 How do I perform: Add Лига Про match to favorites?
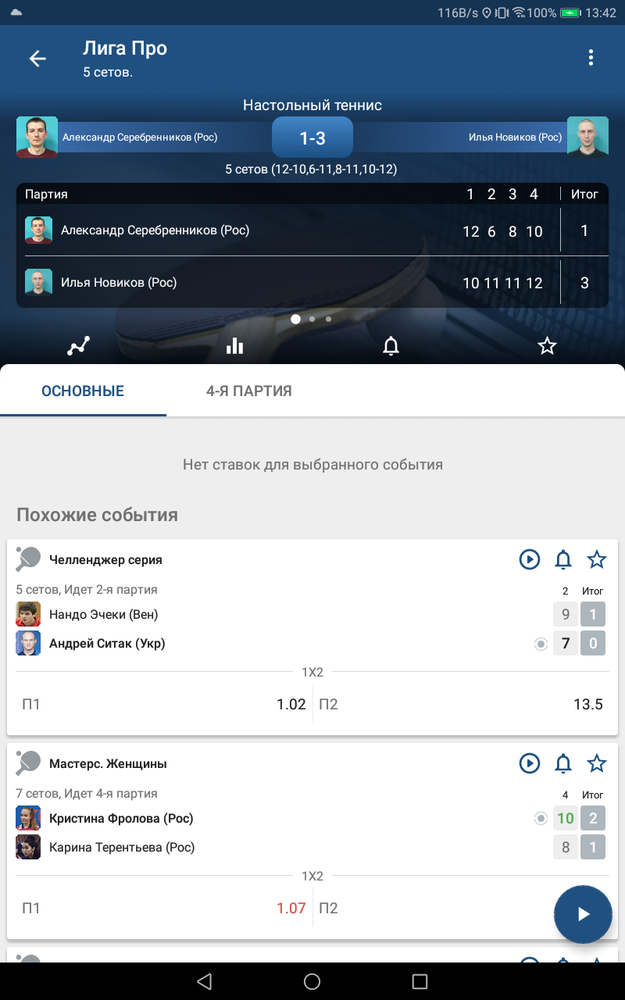(547, 346)
